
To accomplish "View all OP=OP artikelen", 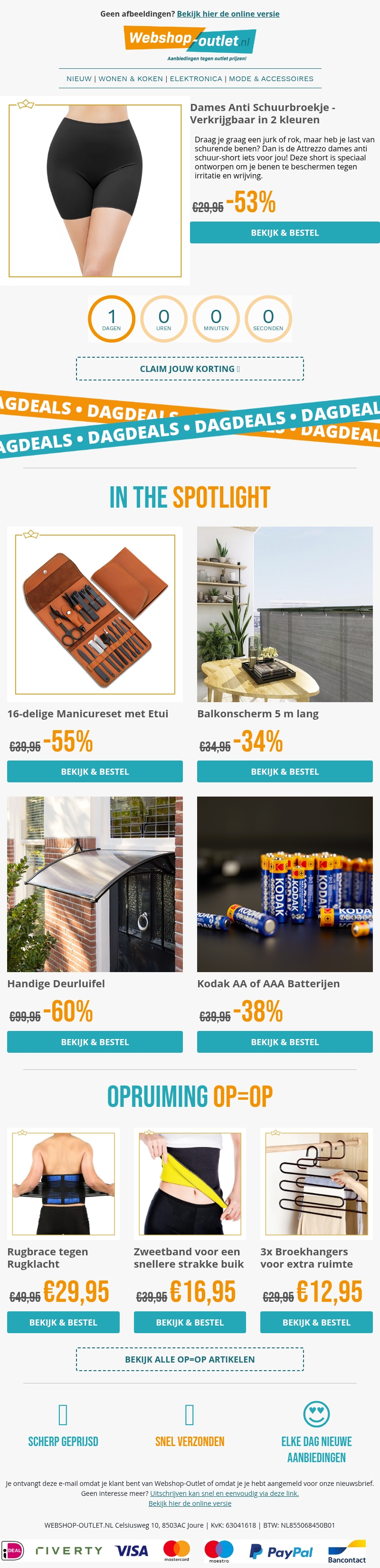I will click(x=190, y=1359).
